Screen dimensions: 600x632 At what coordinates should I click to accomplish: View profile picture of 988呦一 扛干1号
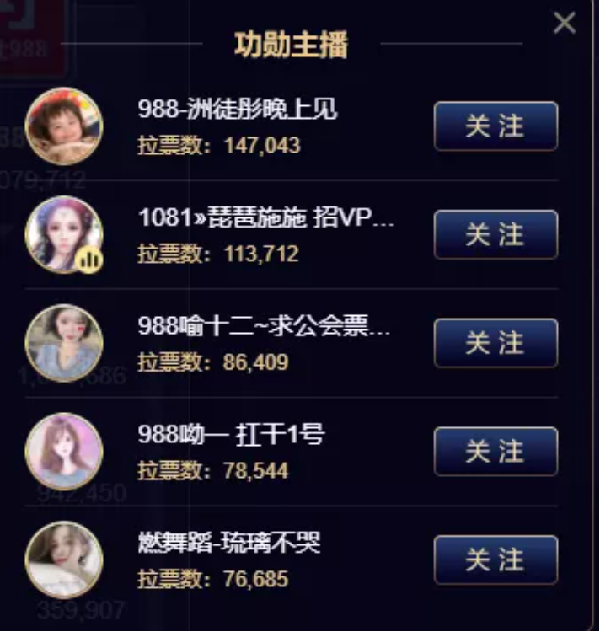(64, 451)
